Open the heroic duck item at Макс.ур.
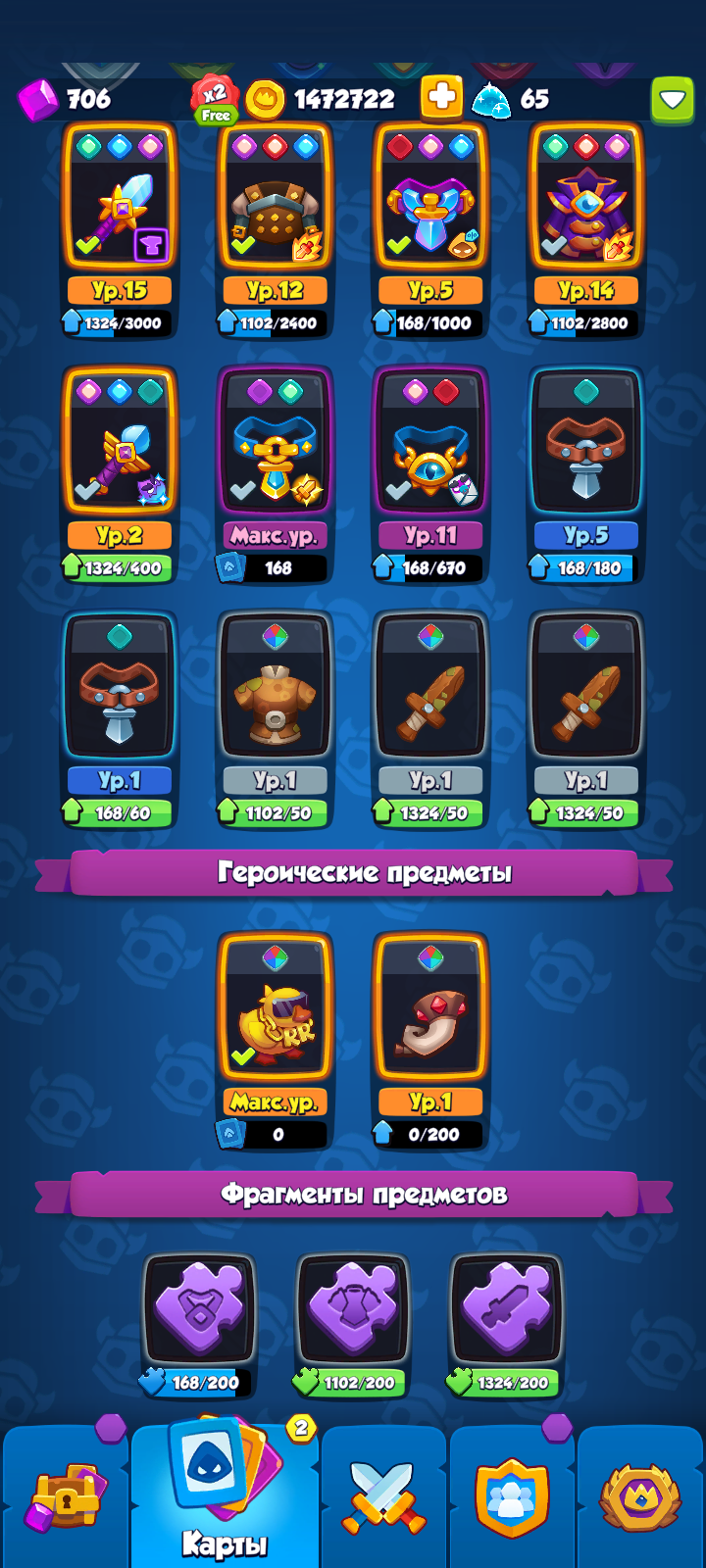706x1568 pixels. [x=275, y=1041]
